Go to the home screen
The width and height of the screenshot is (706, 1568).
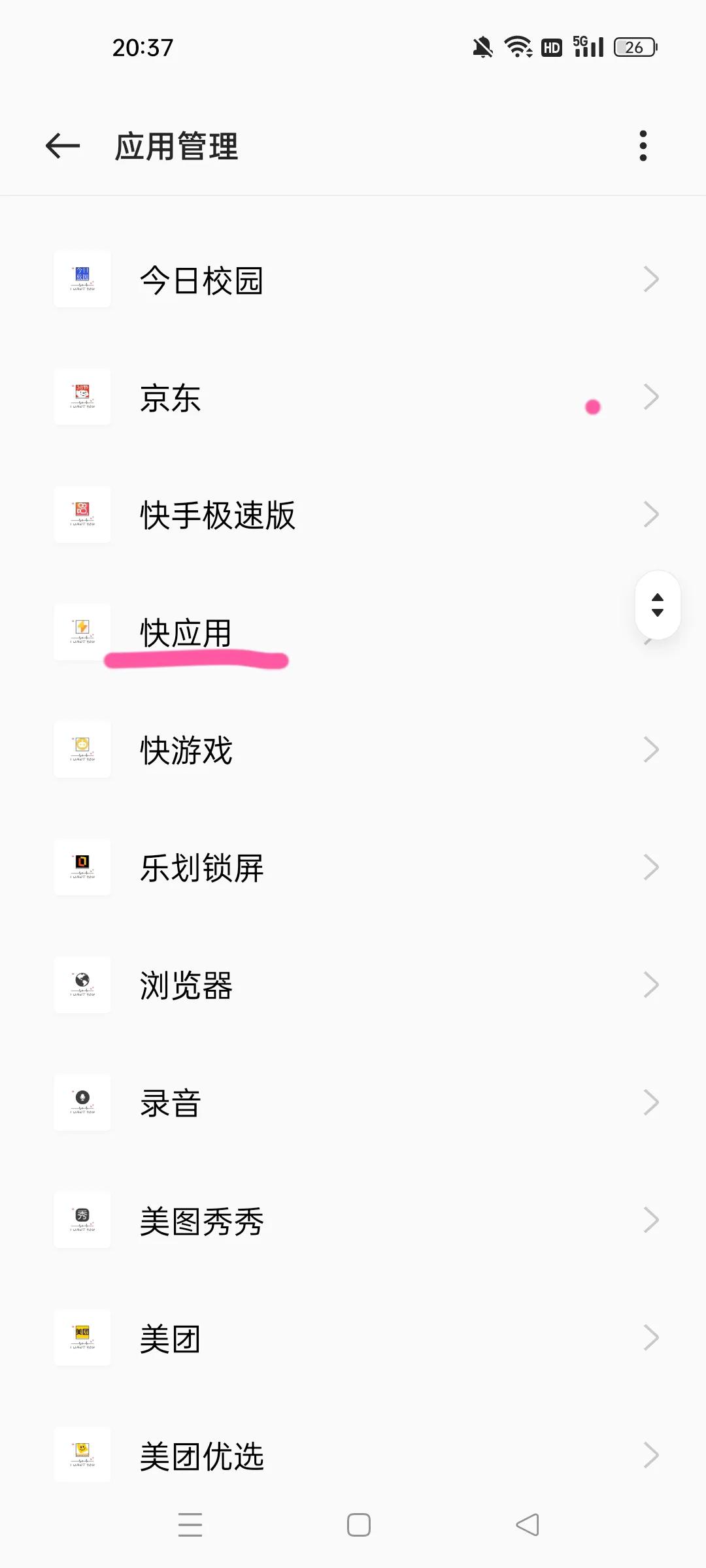(x=358, y=1525)
